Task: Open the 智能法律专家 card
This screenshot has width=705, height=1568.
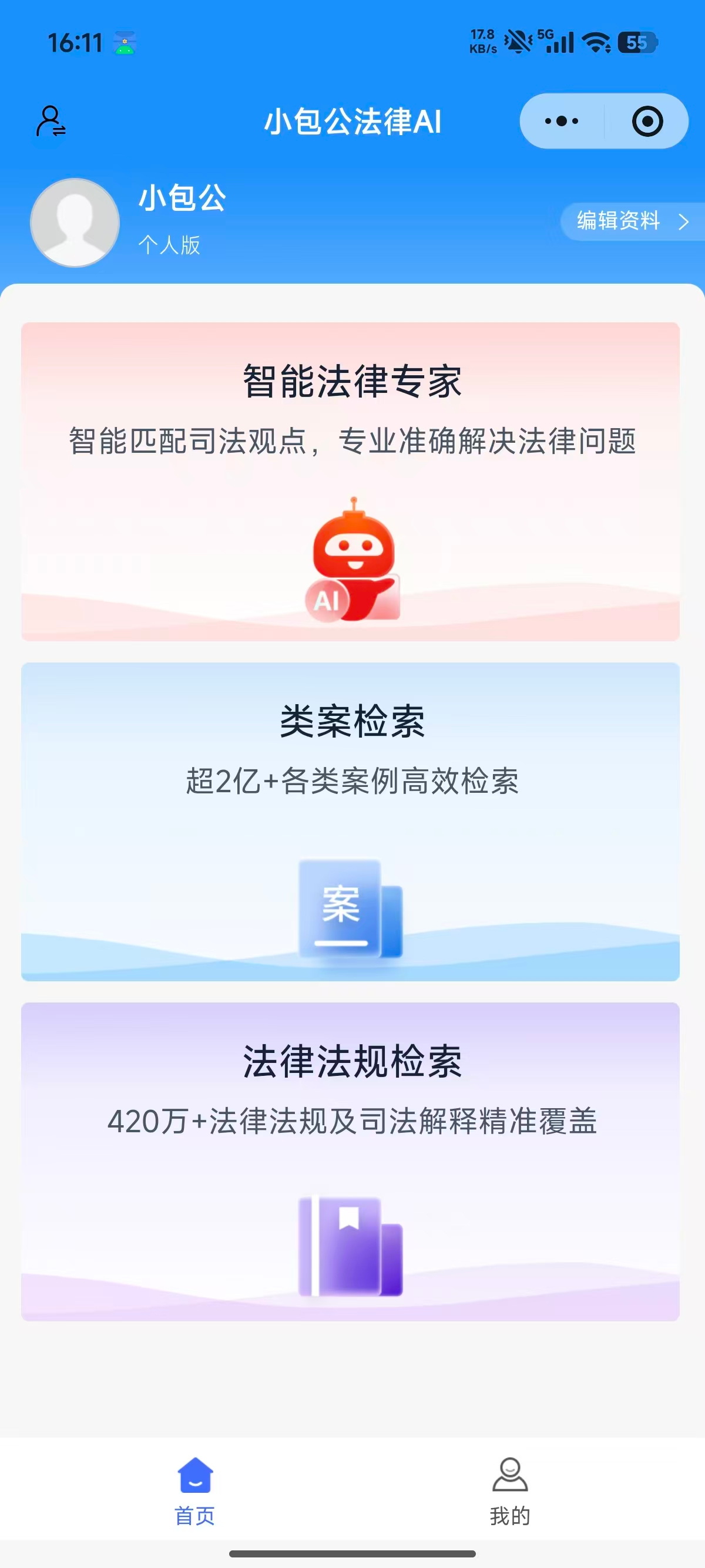Action: pyautogui.click(x=351, y=481)
